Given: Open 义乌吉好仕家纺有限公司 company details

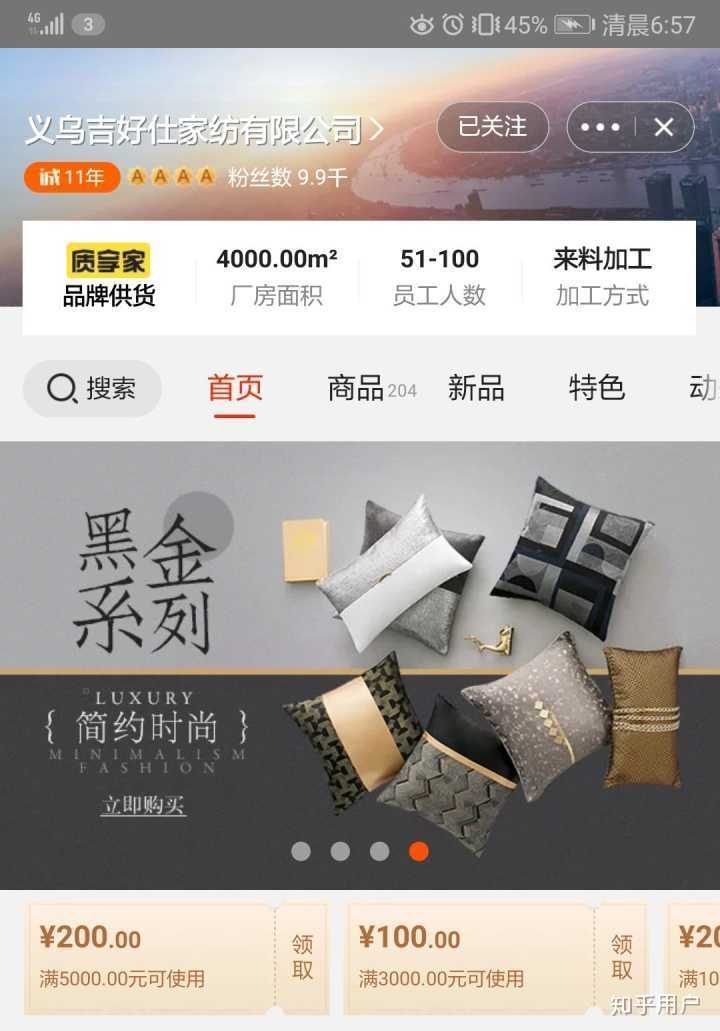Looking at the screenshot, I should (x=205, y=129).
